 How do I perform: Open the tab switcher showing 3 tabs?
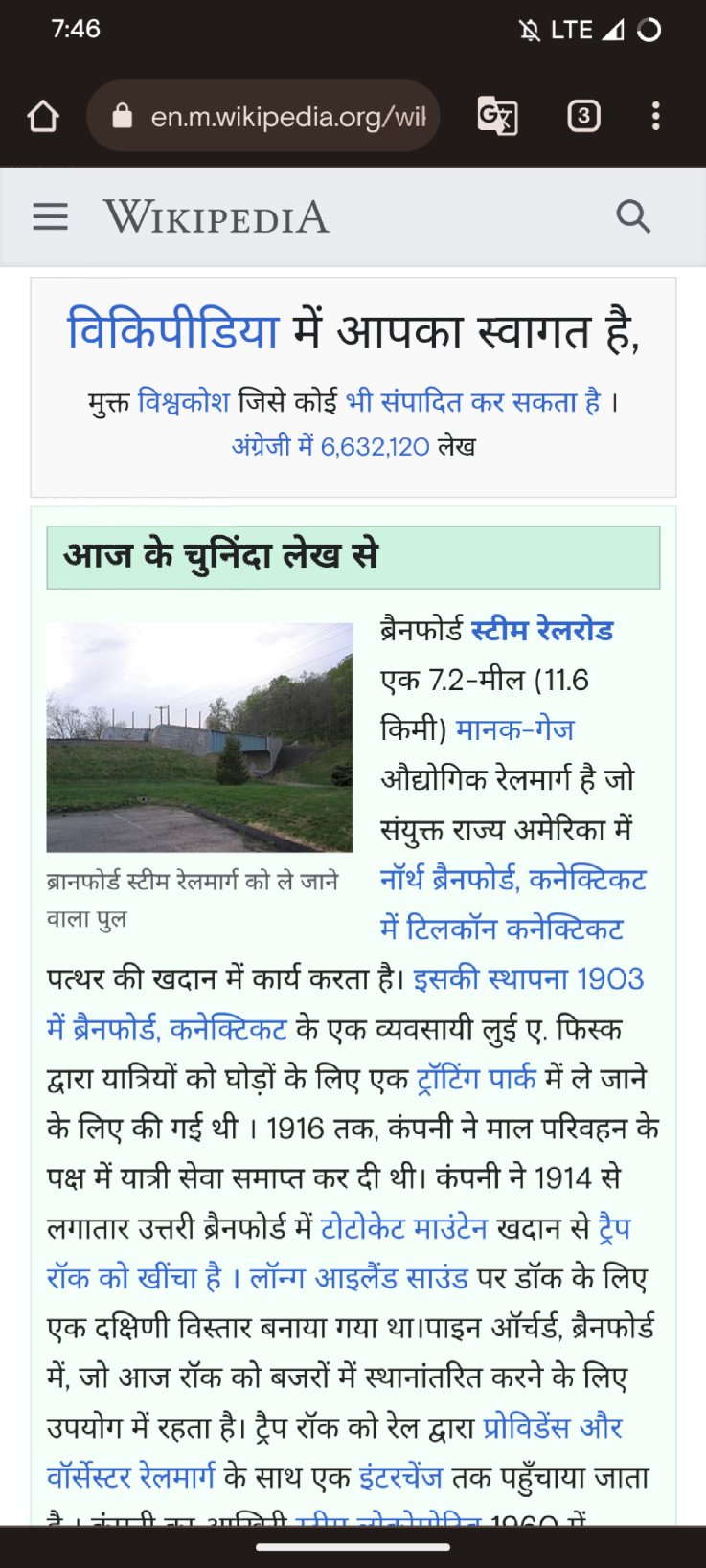583,117
